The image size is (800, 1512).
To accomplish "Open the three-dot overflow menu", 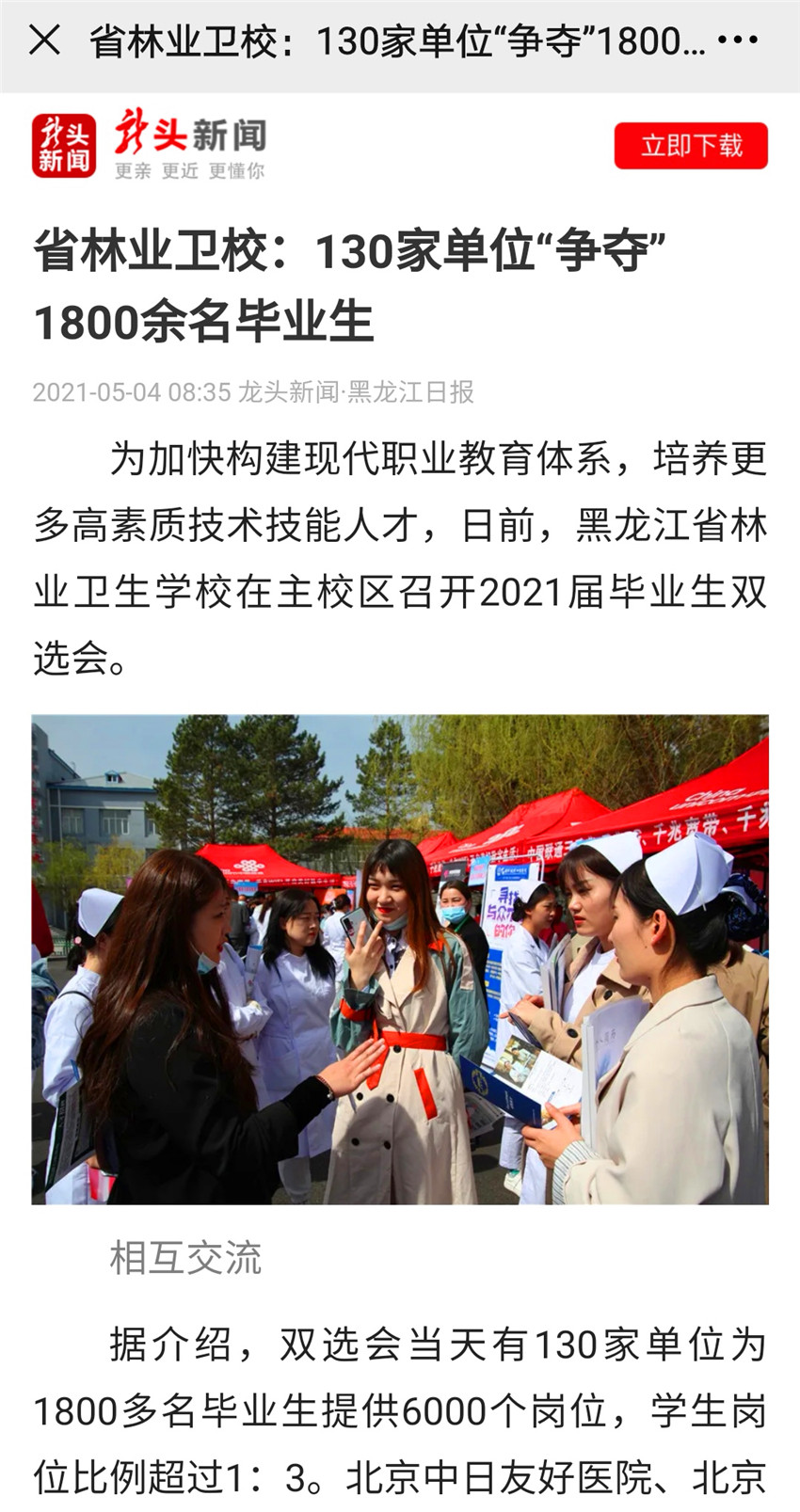I will [738, 40].
